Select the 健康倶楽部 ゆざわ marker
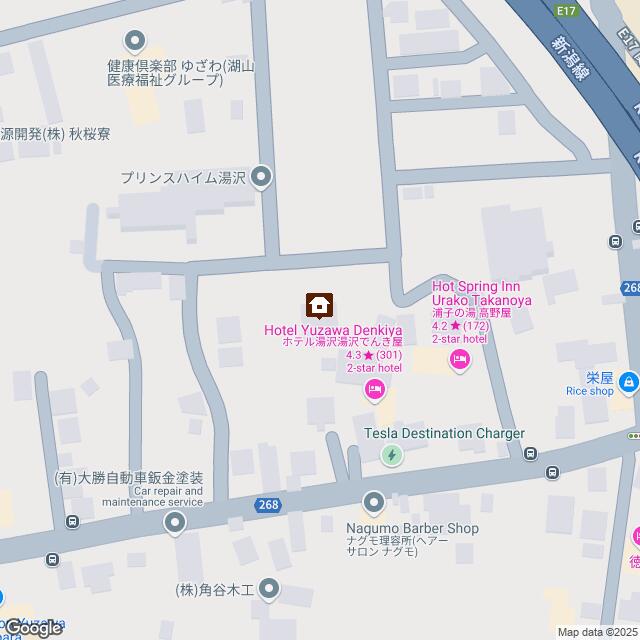 pos(135,41)
